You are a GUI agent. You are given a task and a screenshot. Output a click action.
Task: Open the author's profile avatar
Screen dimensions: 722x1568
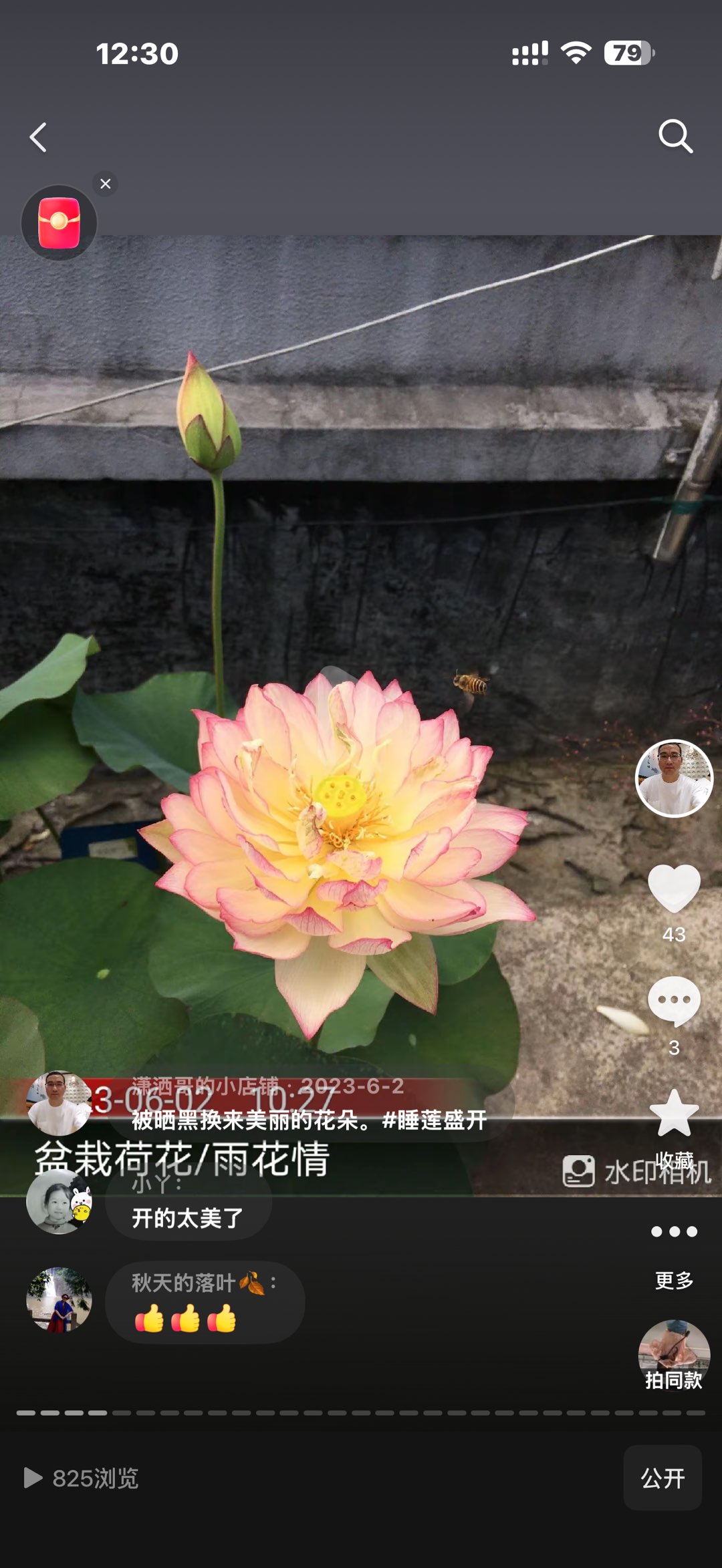click(674, 778)
